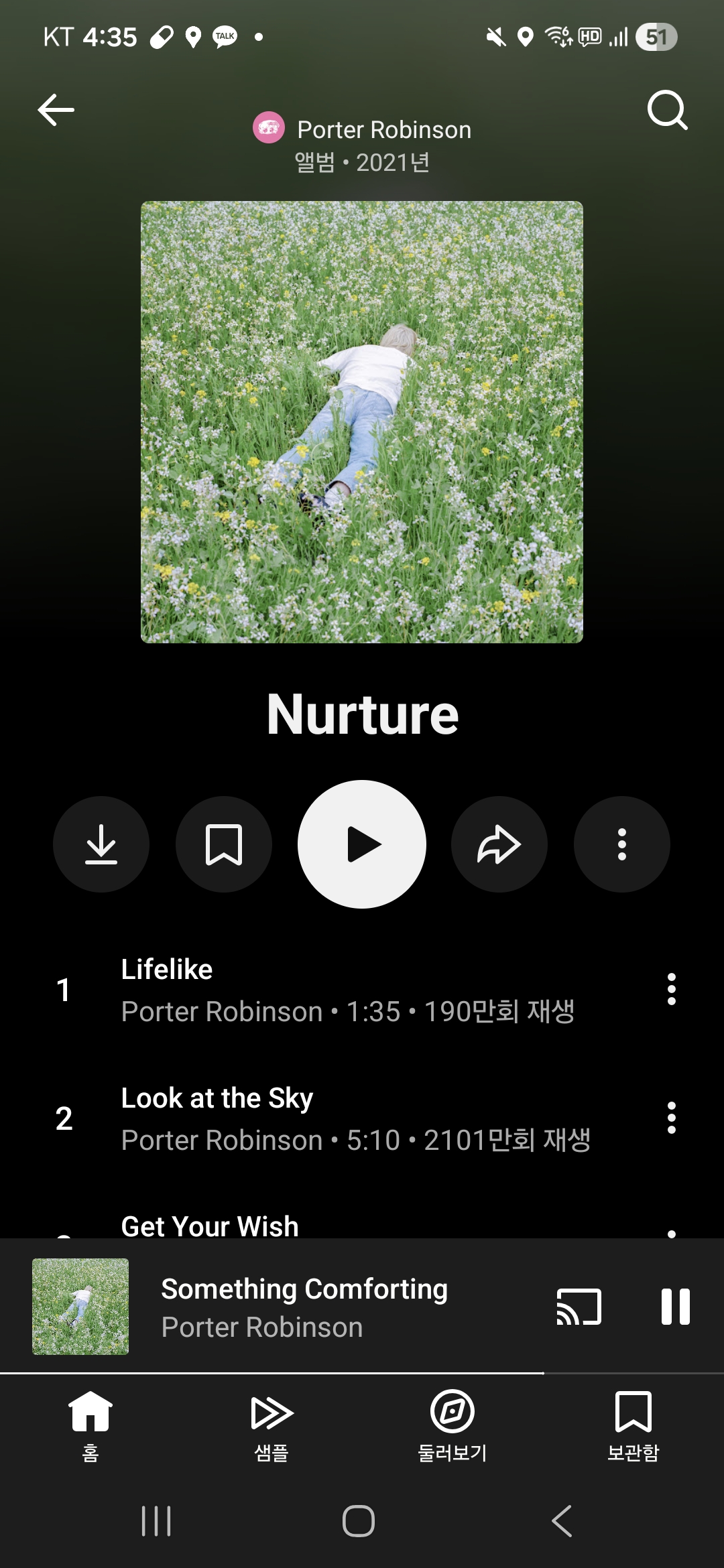
Task: Go back with the back arrow
Action: pos(56,109)
